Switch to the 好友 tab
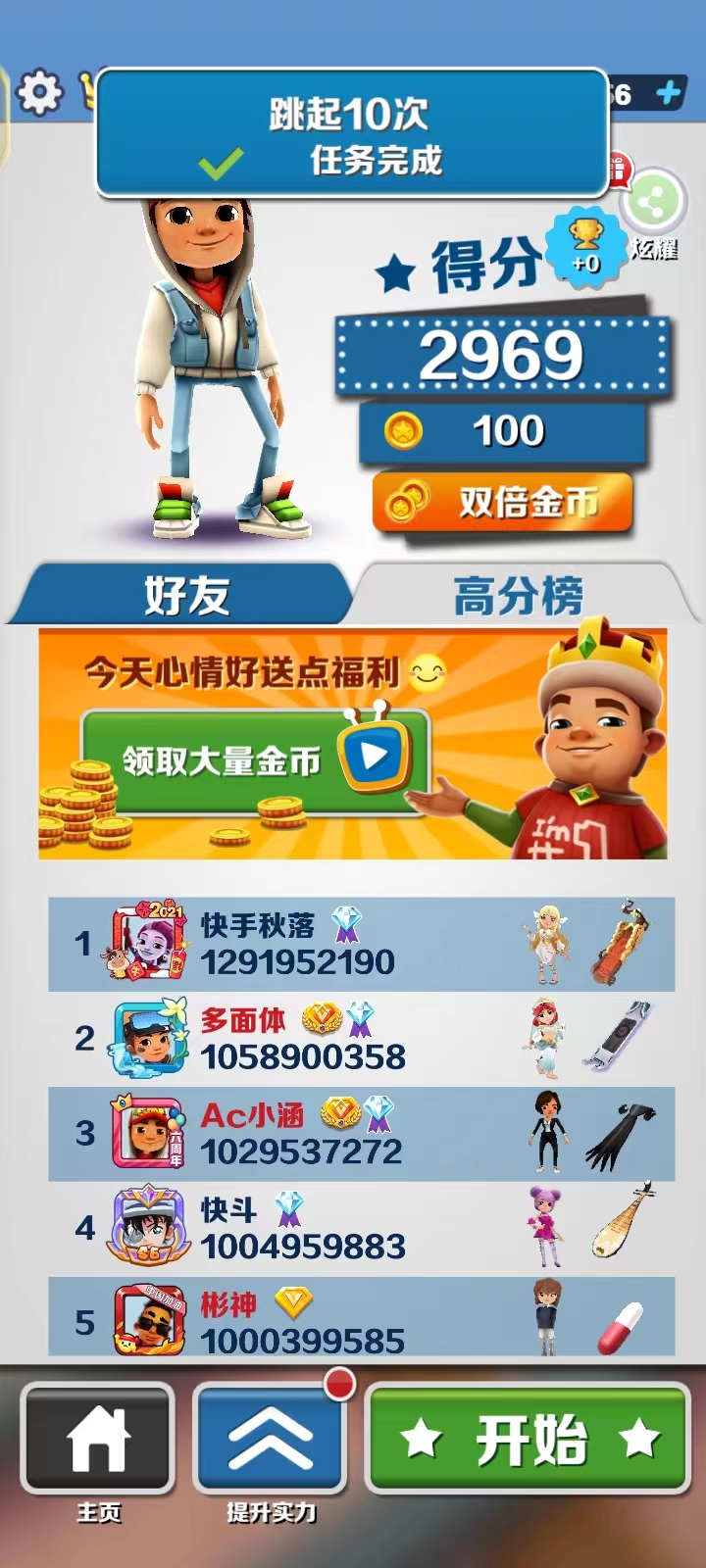Image resolution: width=706 pixels, height=1568 pixels. [184, 595]
